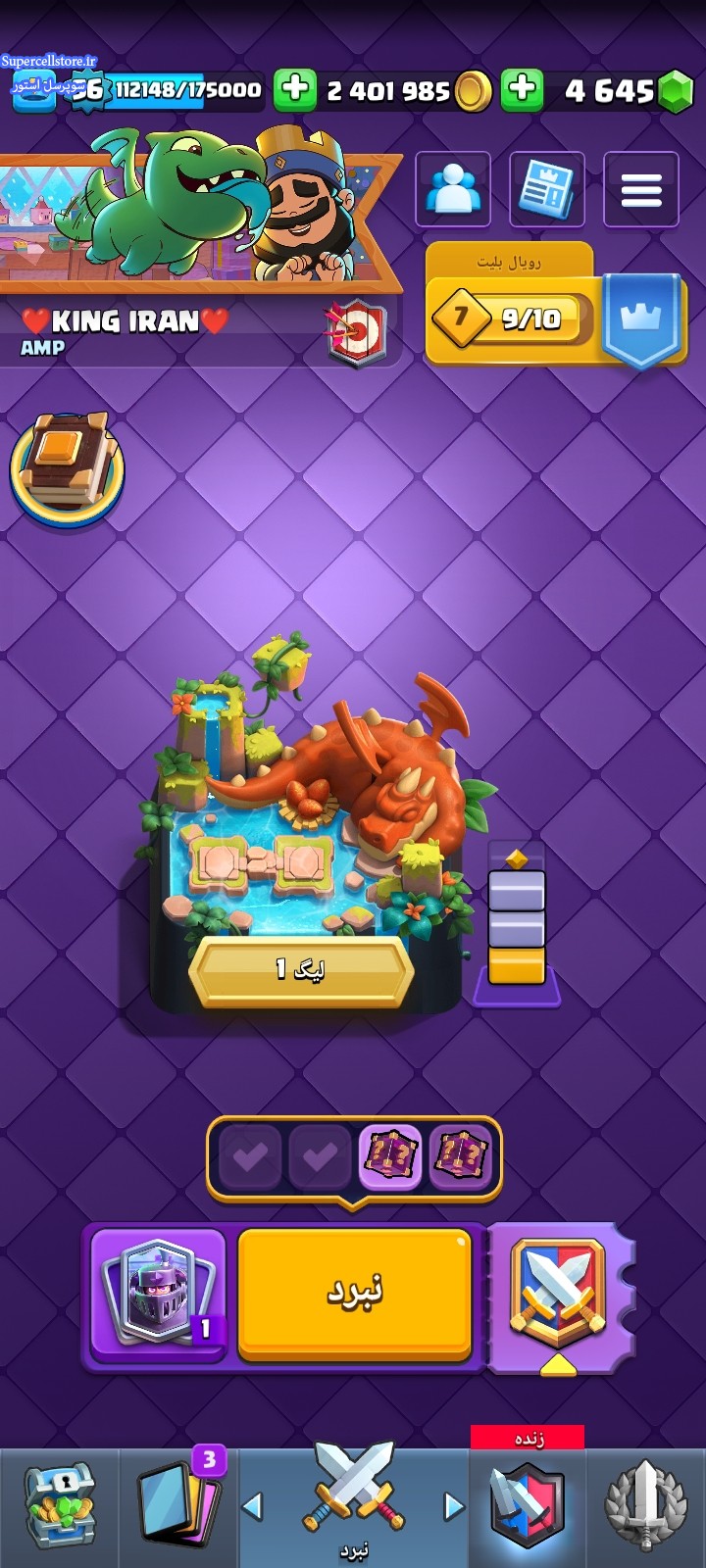Tap the right arrow beside battle tab

pos(453,1505)
